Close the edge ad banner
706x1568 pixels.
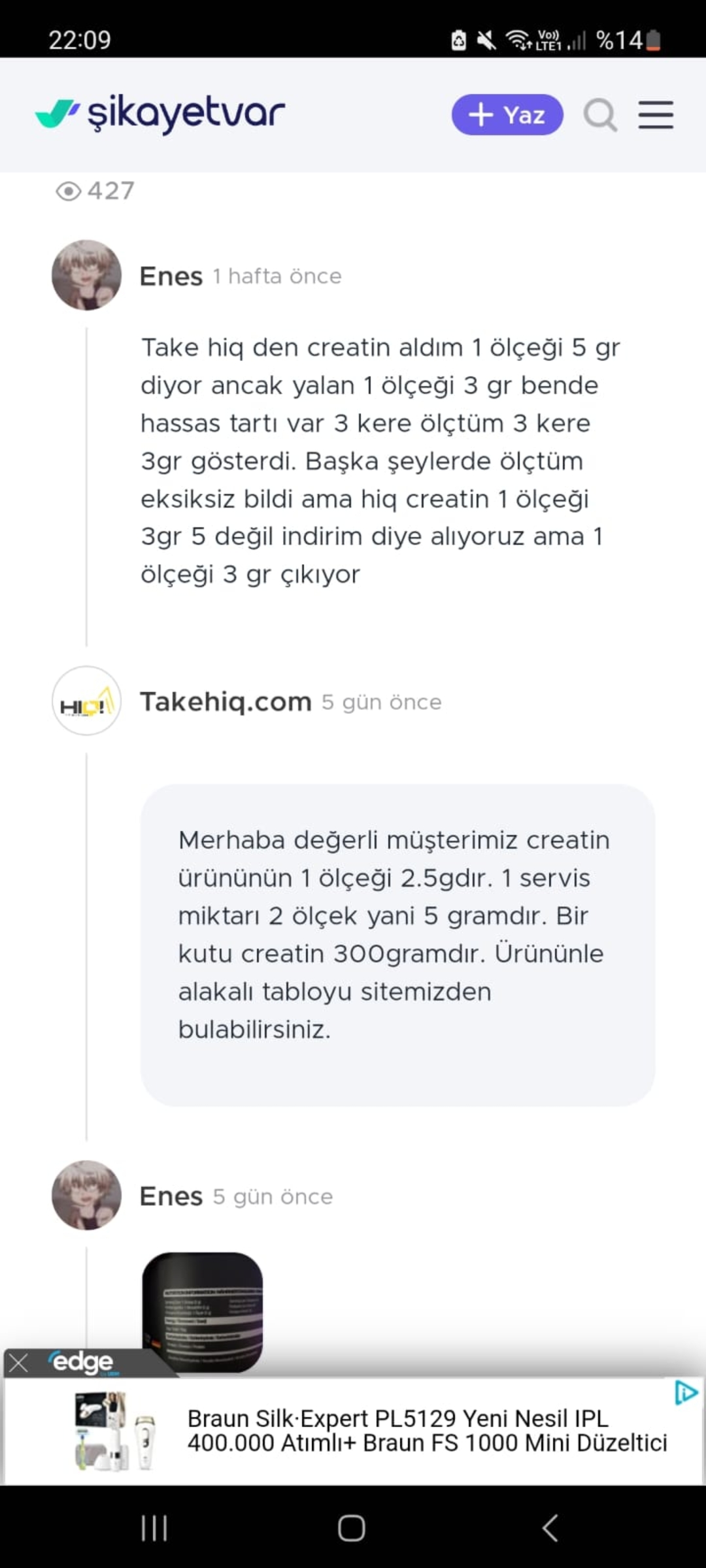pyautogui.click(x=19, y=1364)
